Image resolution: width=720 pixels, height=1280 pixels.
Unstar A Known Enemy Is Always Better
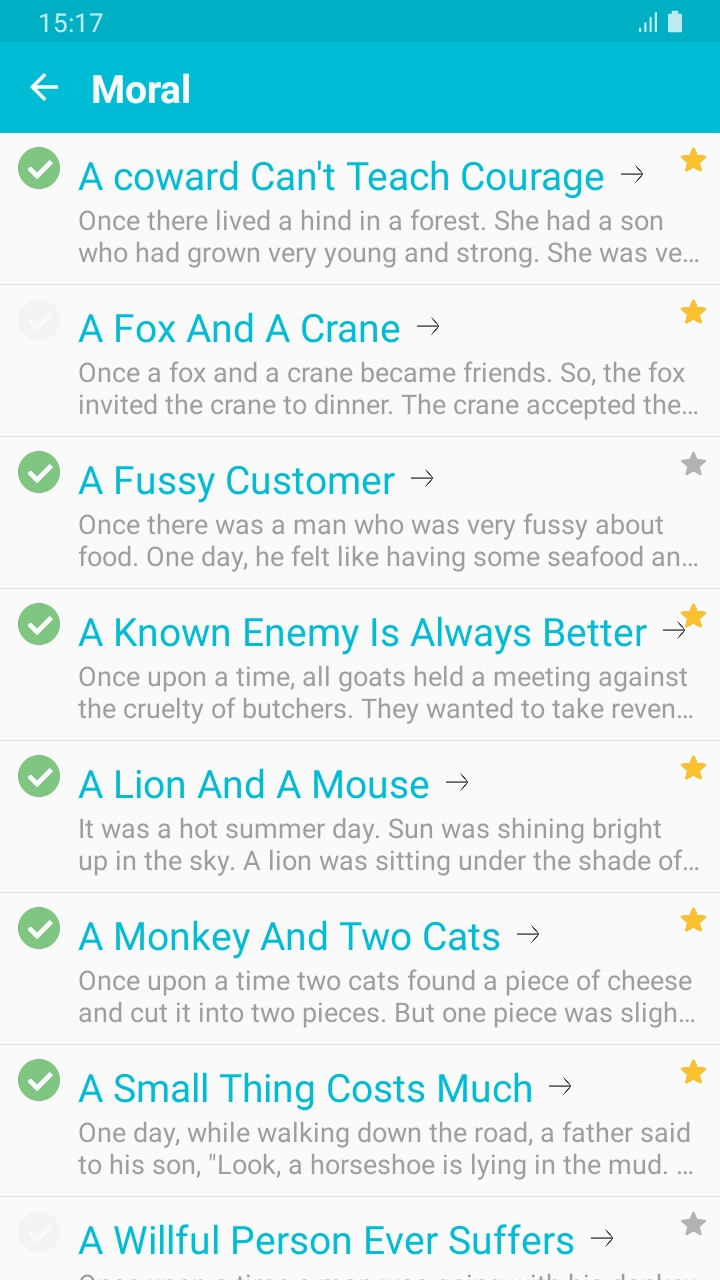[x=695, y=614]
